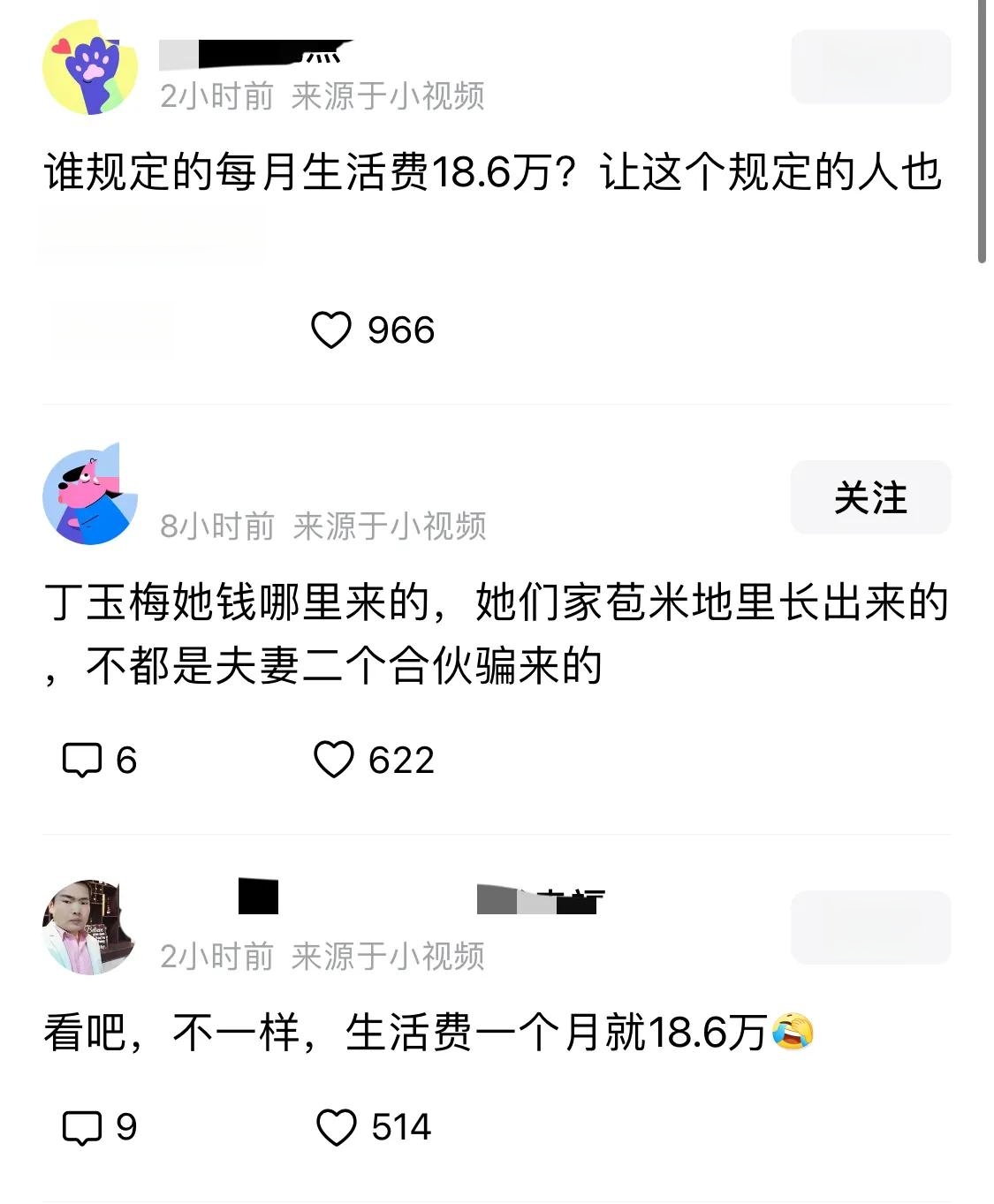Image resolution: width=994 pixels, height=1204 pixels.
Task: Open the paw-print avatar's profile
Action: [89, 68]
